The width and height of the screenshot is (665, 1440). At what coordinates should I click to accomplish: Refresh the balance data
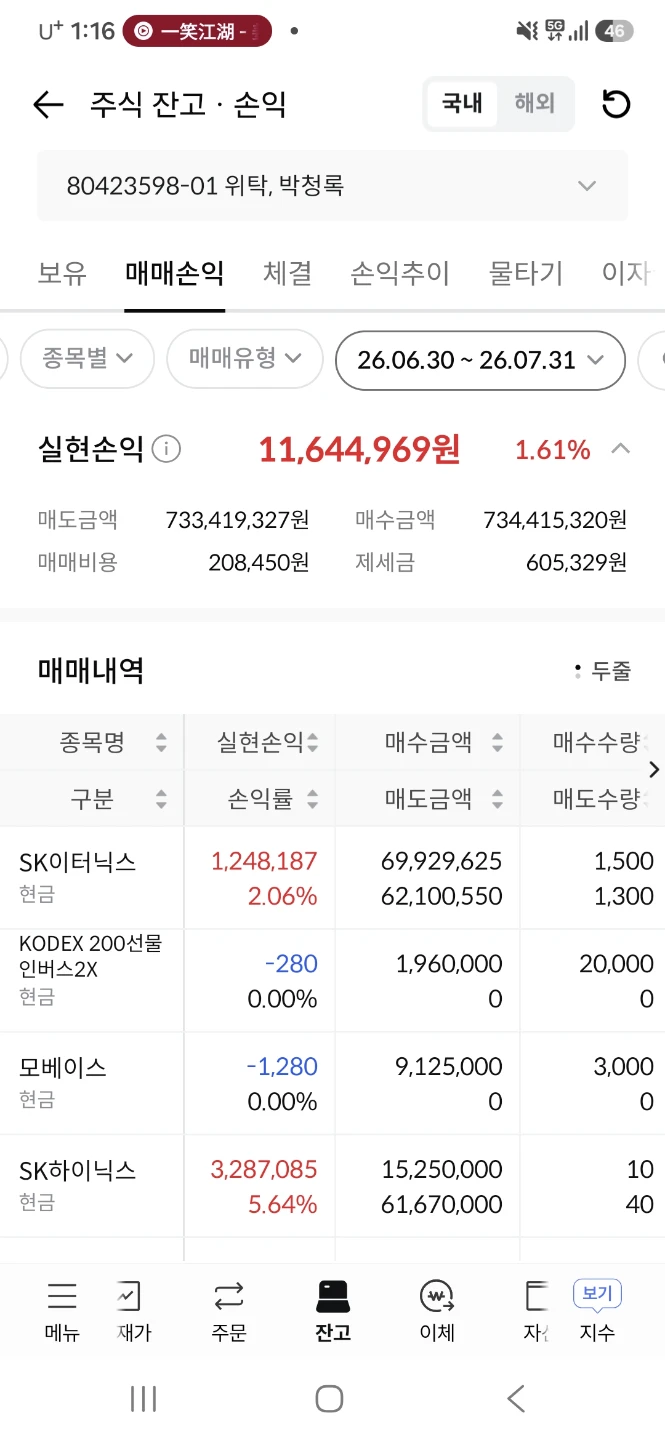[x=616, y=104]
